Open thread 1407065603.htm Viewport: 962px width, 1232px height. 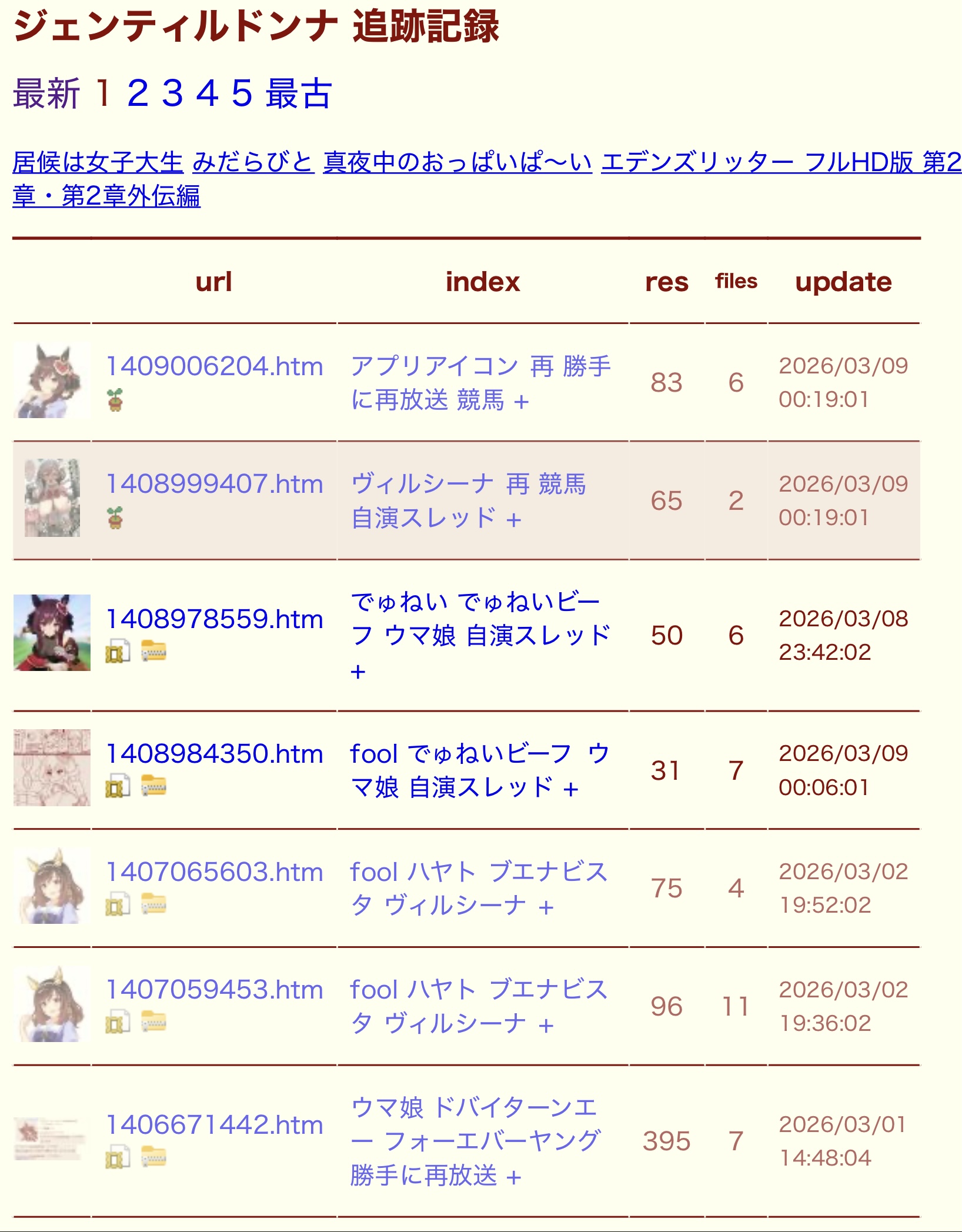(214, 872)
